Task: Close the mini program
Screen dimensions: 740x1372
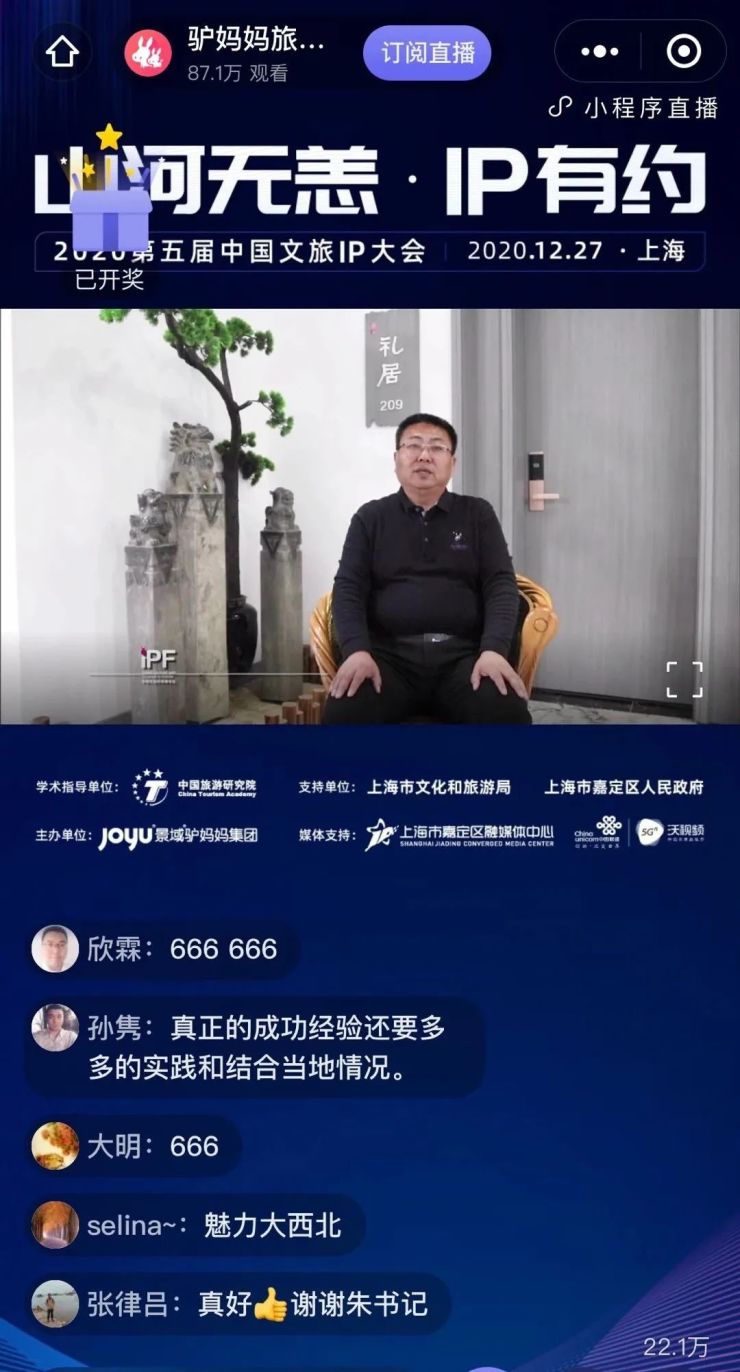Action: [x=683, y=52]
